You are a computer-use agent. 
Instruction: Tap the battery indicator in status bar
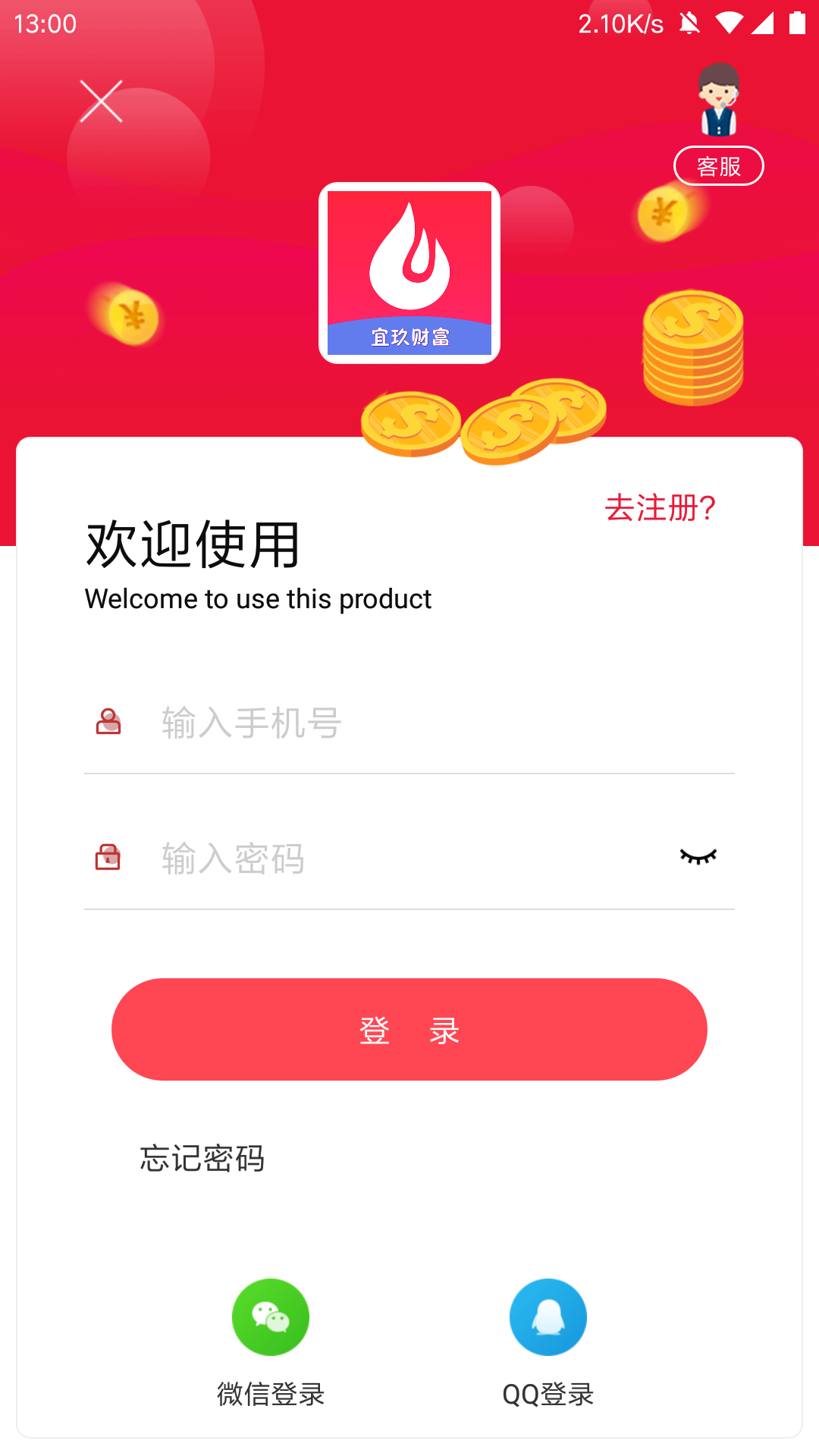[799, 23]
